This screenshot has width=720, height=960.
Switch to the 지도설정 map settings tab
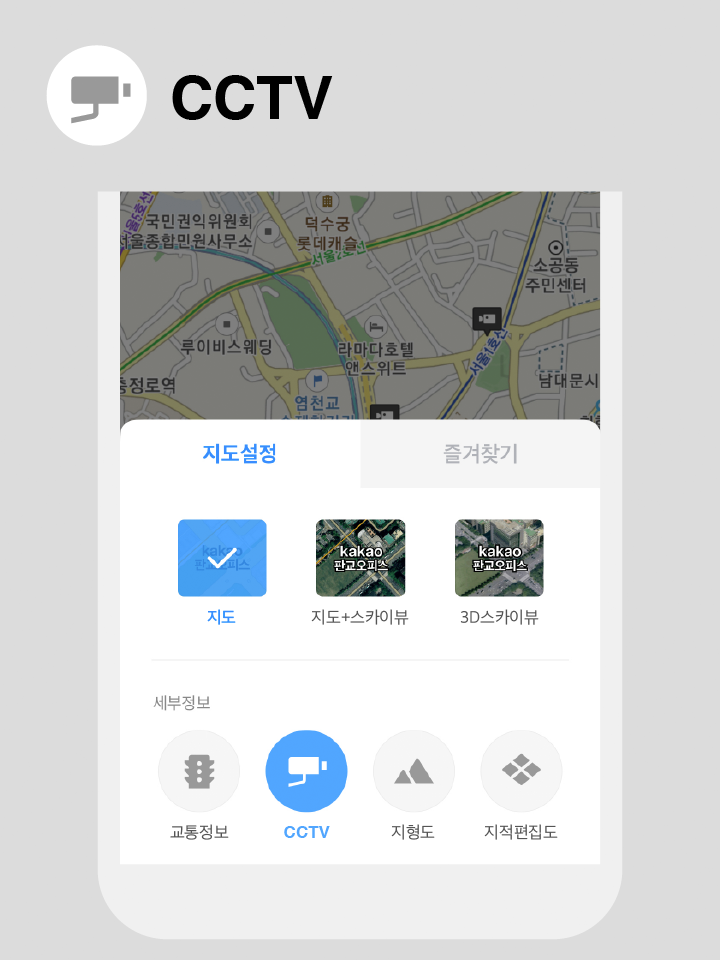240,453
